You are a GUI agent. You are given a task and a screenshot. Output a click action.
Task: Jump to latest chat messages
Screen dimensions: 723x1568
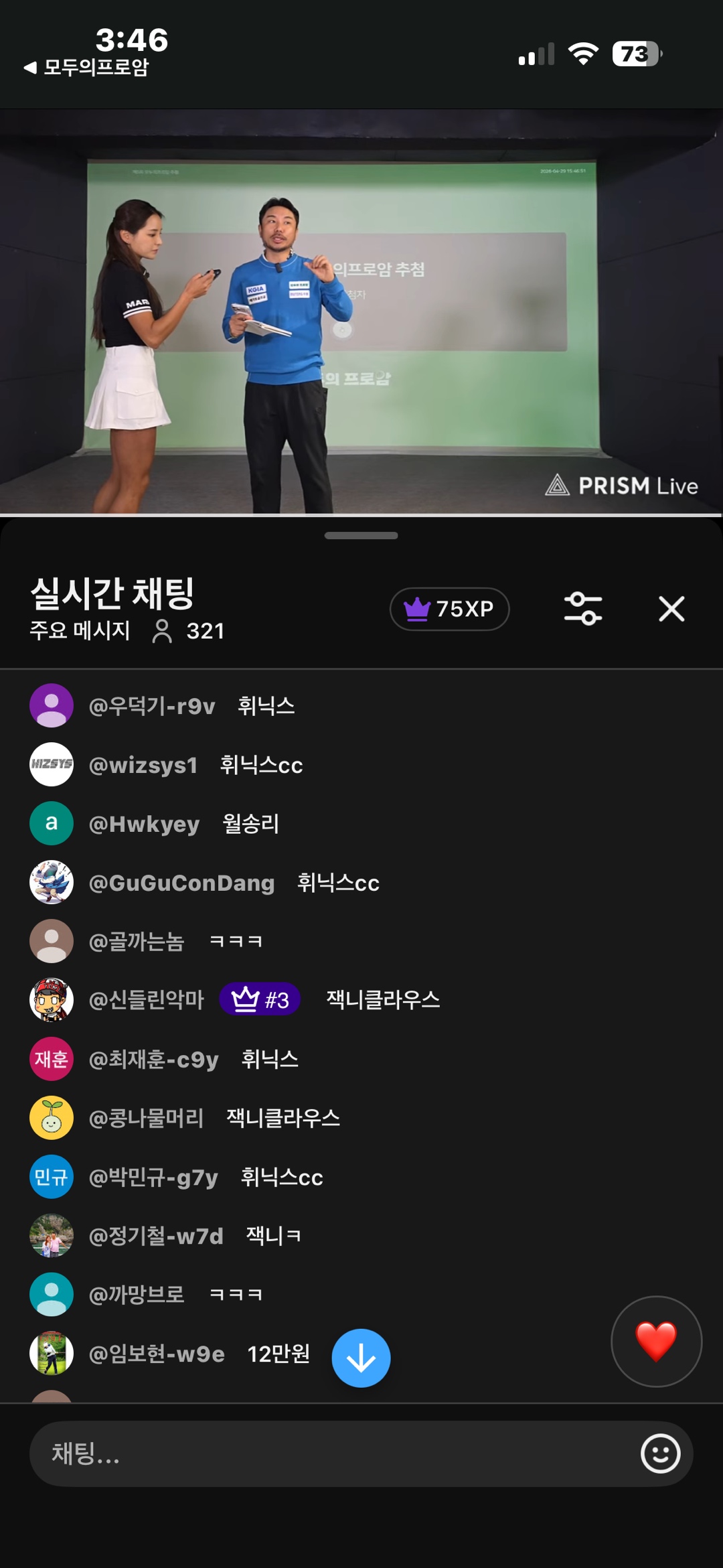(361, 1358)
